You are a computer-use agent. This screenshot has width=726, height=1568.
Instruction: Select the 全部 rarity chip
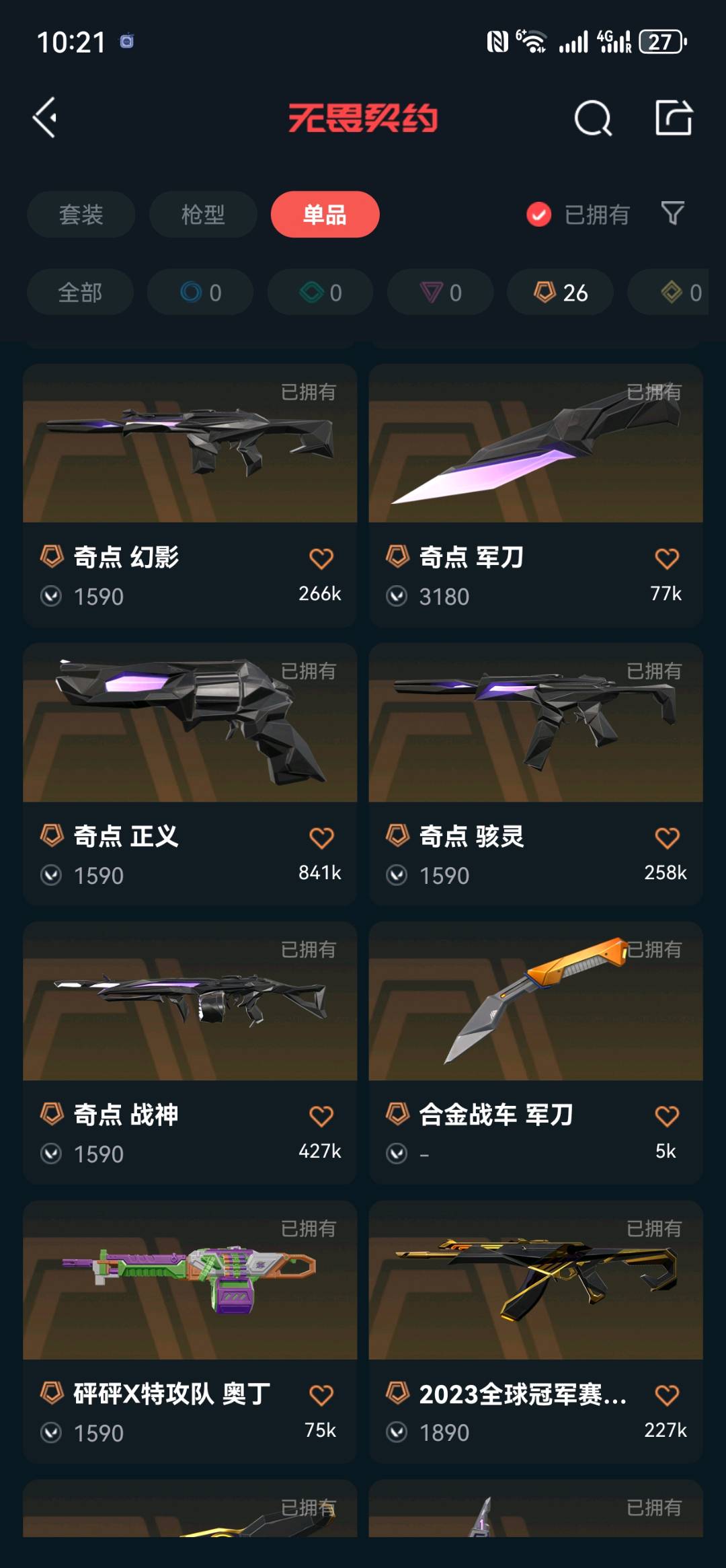pyautogui.click(x=80, y=292)
